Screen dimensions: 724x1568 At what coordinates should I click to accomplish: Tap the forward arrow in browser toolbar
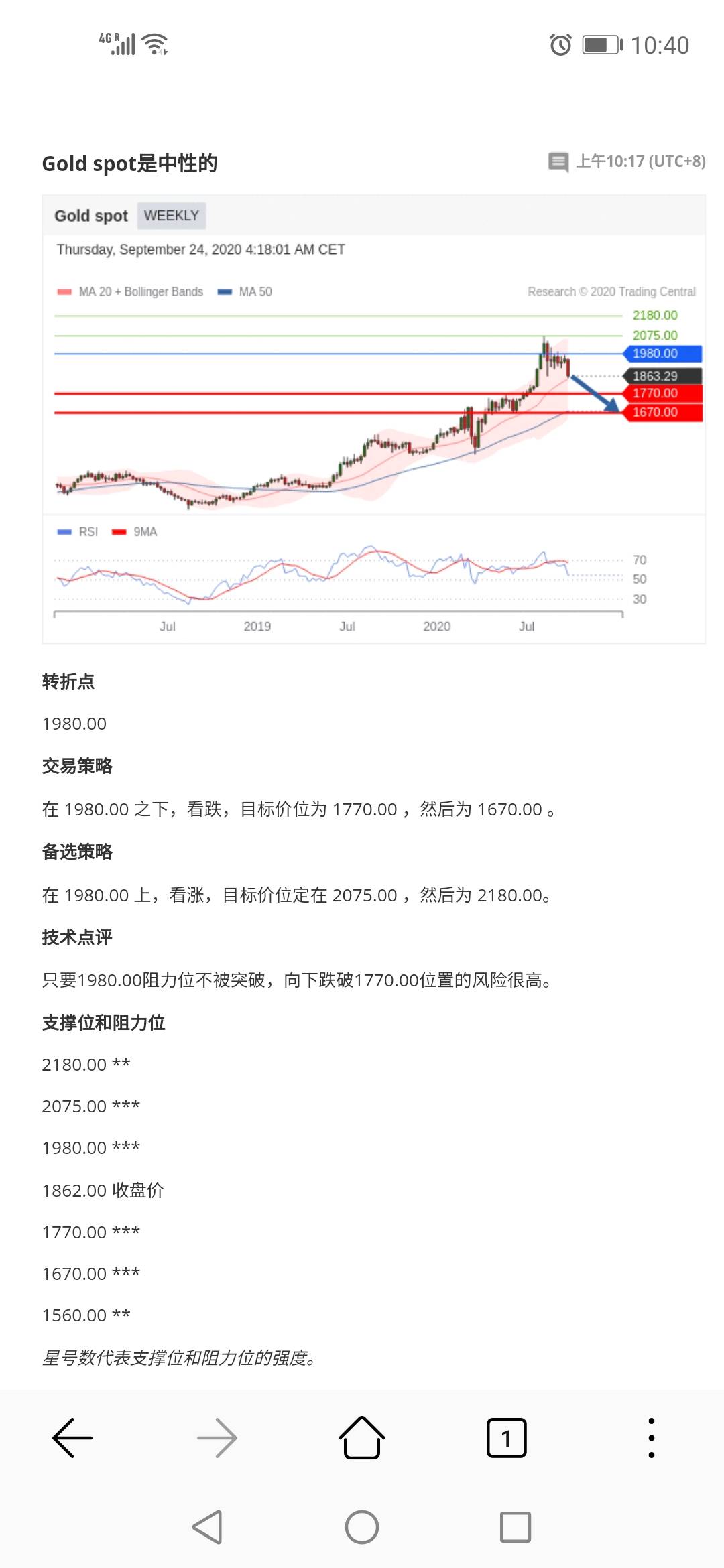(217, 1438)
